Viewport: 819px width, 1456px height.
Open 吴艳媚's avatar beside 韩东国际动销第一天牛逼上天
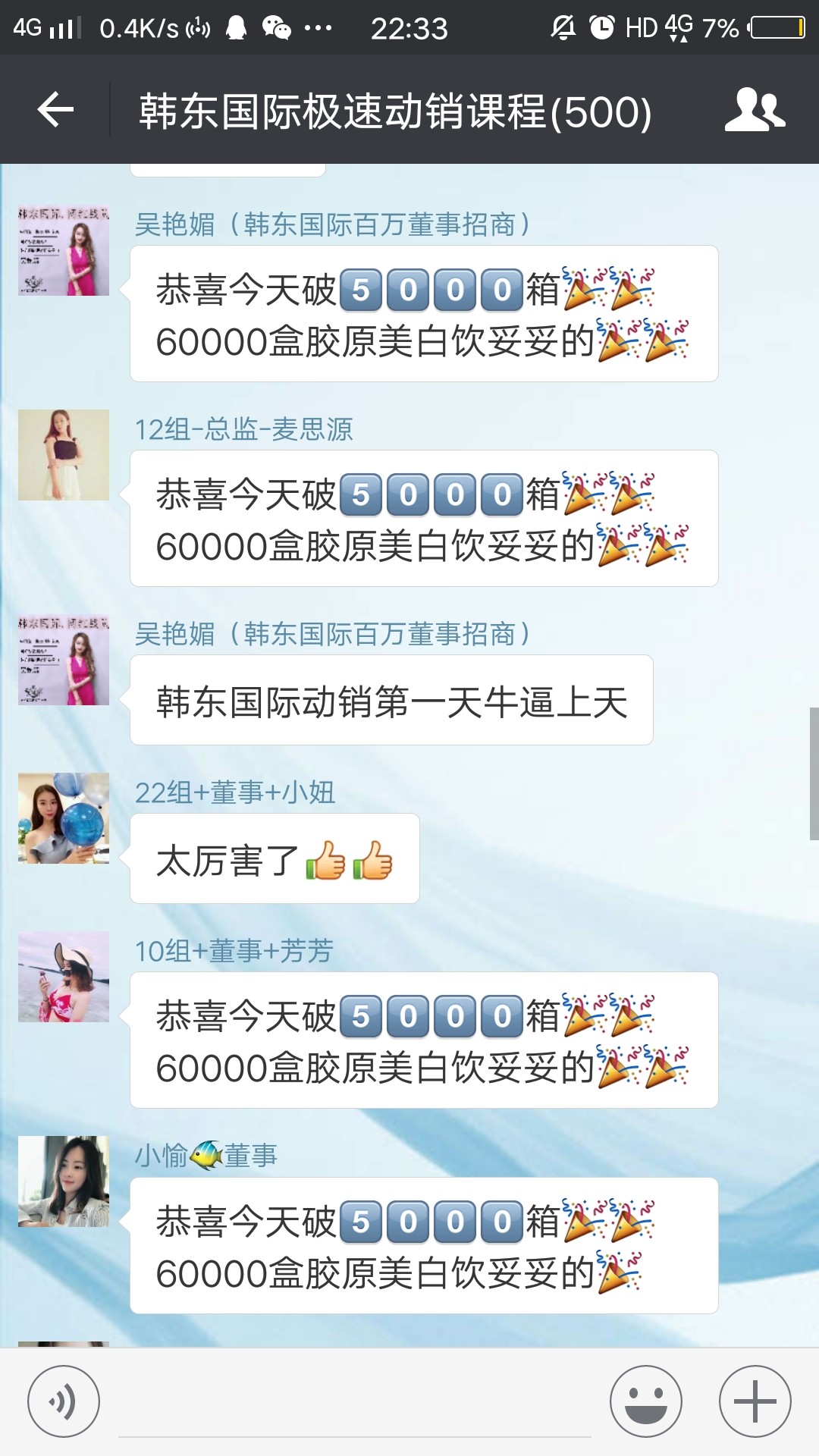(64, 660)
